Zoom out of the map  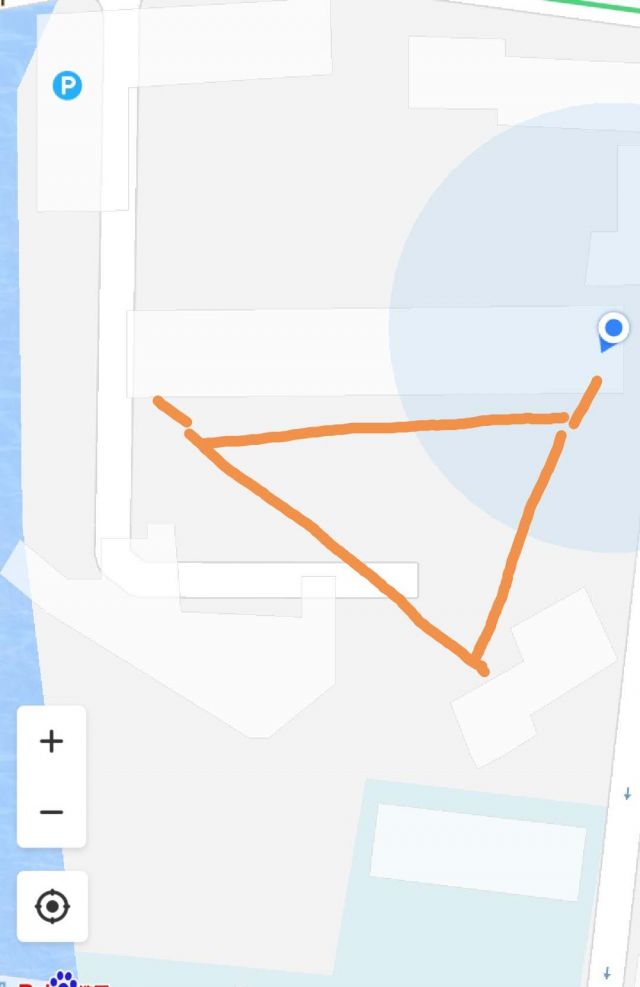coord(51,812)
